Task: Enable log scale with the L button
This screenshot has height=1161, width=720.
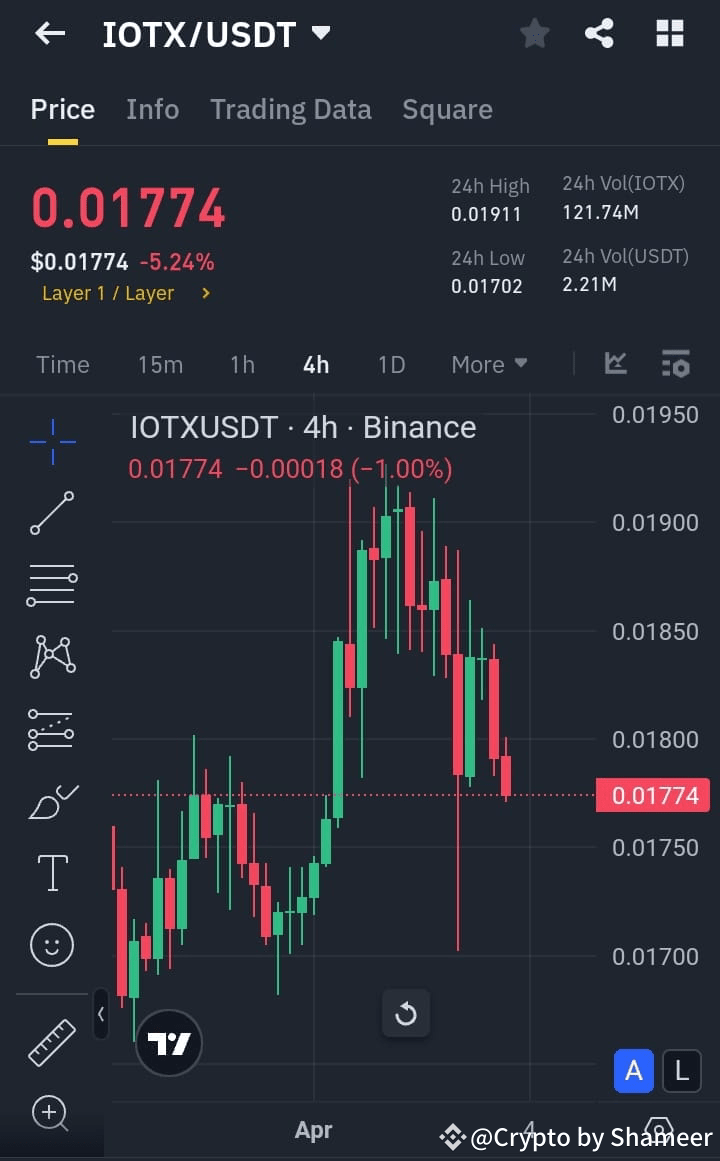Action: [682, 1071]
